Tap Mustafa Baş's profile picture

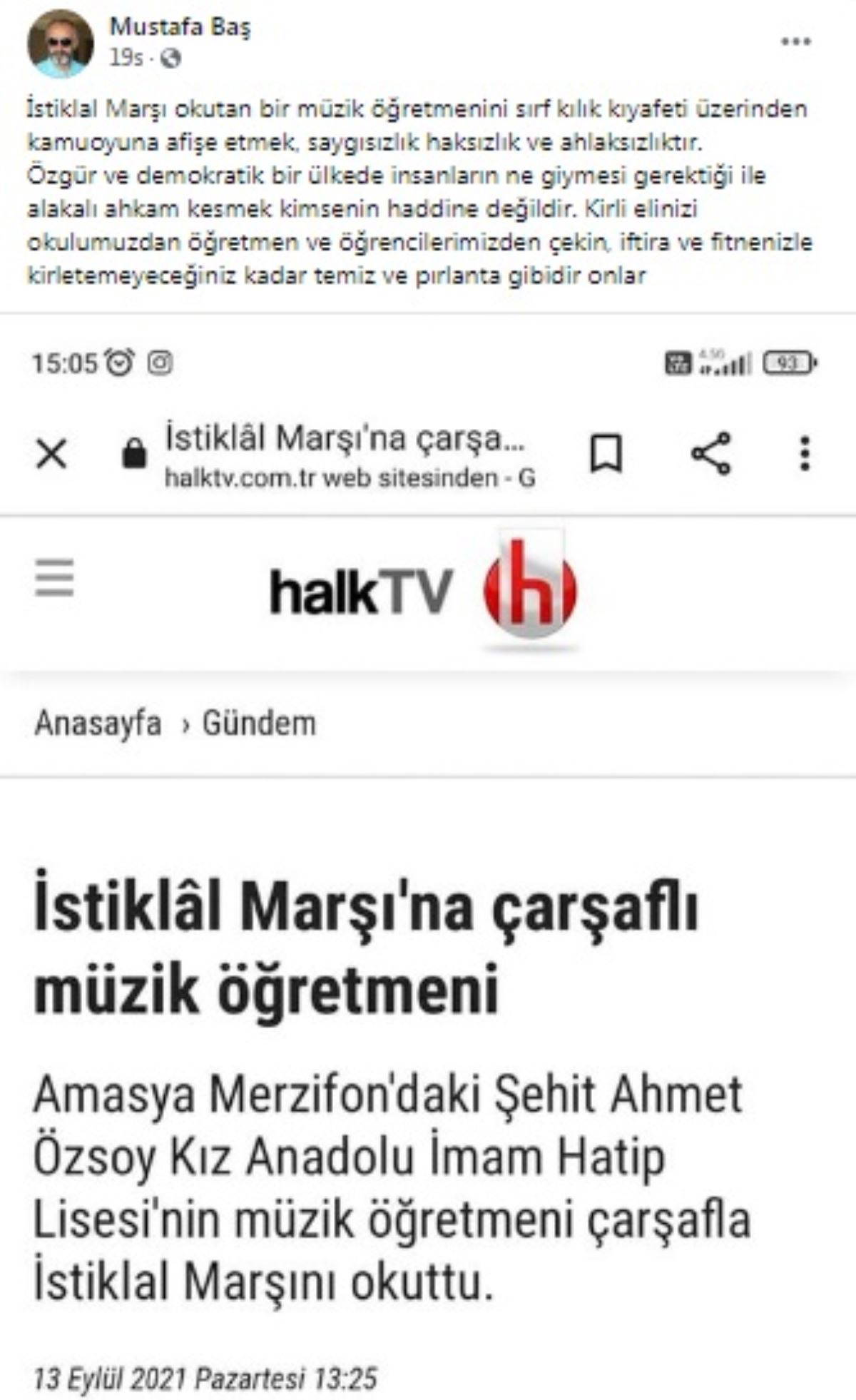point(60,44)
